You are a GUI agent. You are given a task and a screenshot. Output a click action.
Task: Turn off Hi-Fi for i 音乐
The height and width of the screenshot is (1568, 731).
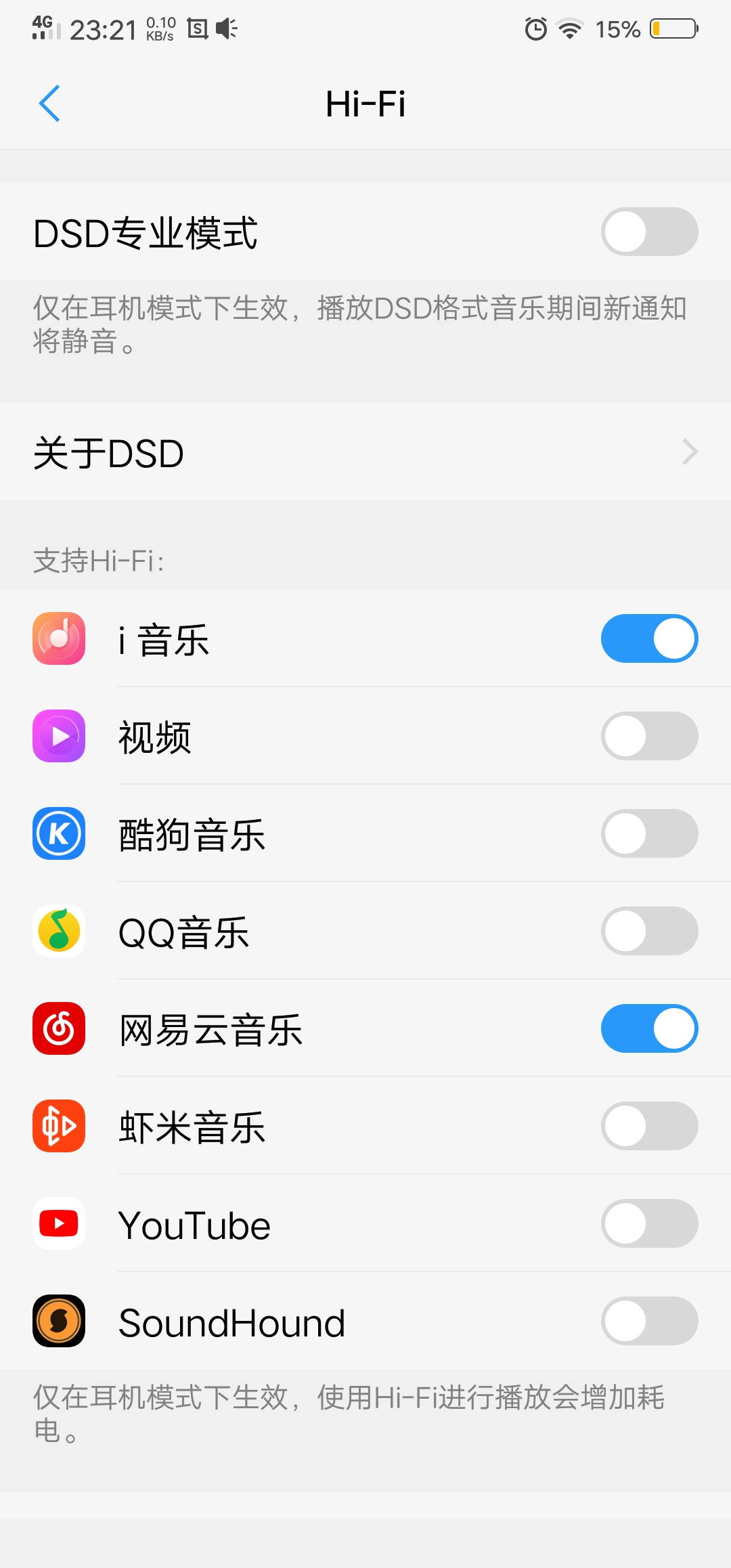click(x=649, y=638)
